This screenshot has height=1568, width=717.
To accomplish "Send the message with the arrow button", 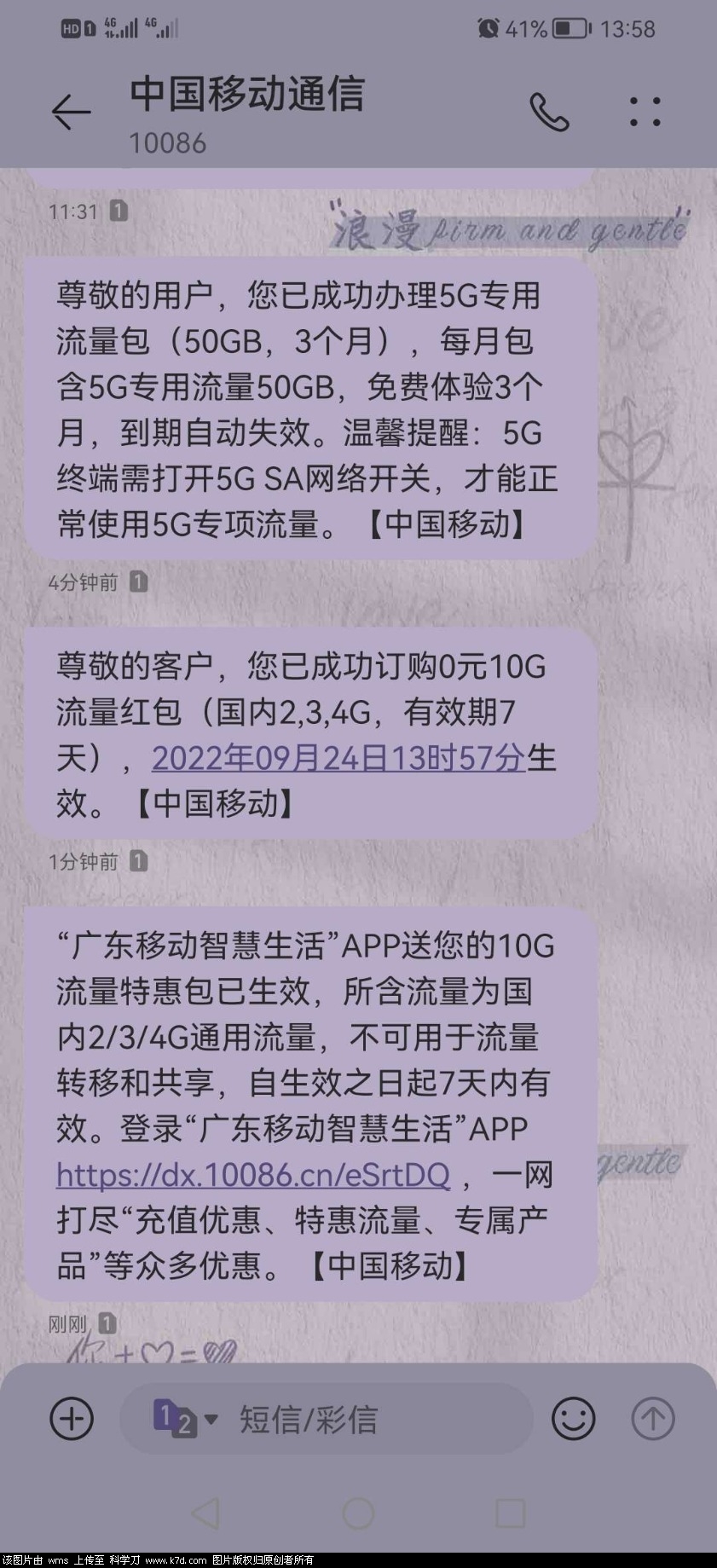I will click(x=653, y=1419).
